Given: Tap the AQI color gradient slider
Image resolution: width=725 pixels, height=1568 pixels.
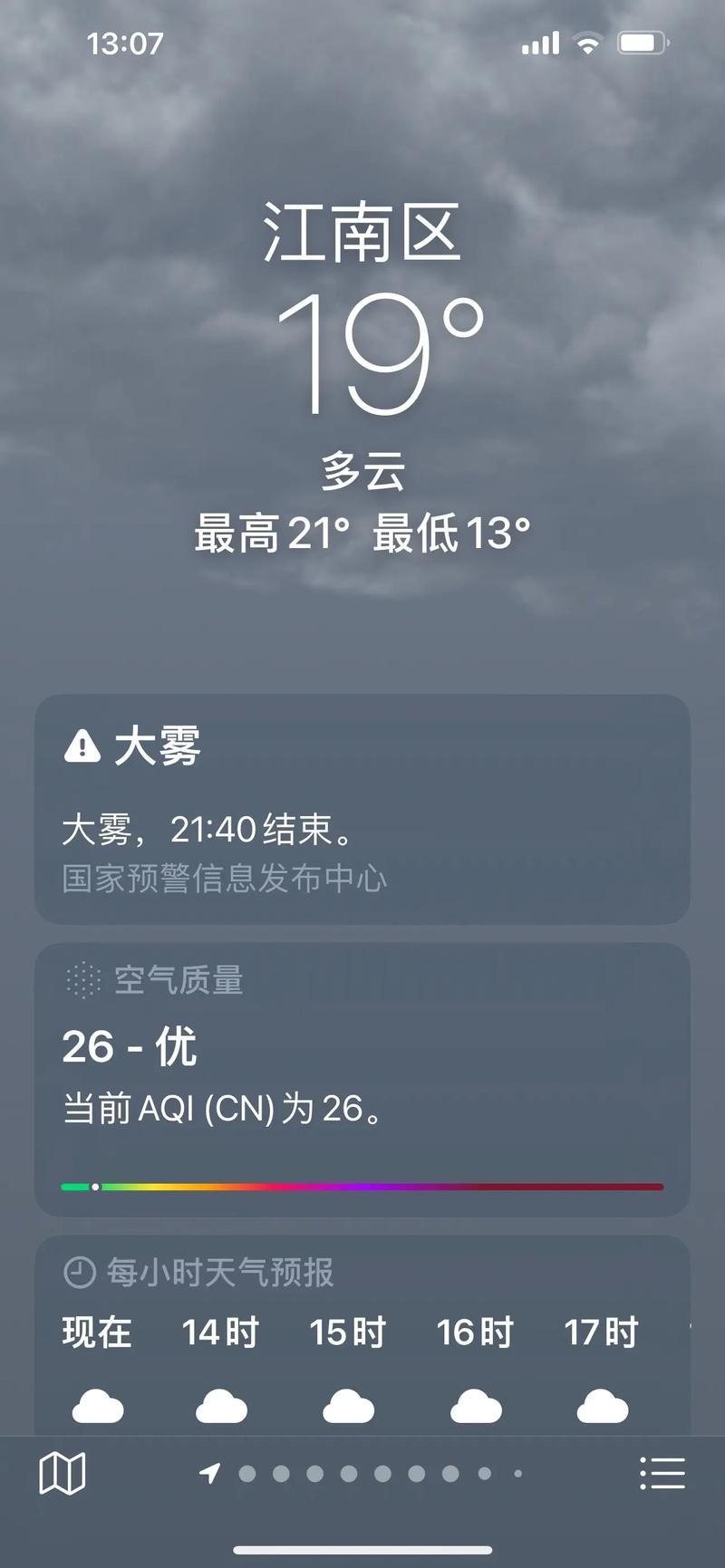Looking at the screenshot, I should click(362, 1185).
